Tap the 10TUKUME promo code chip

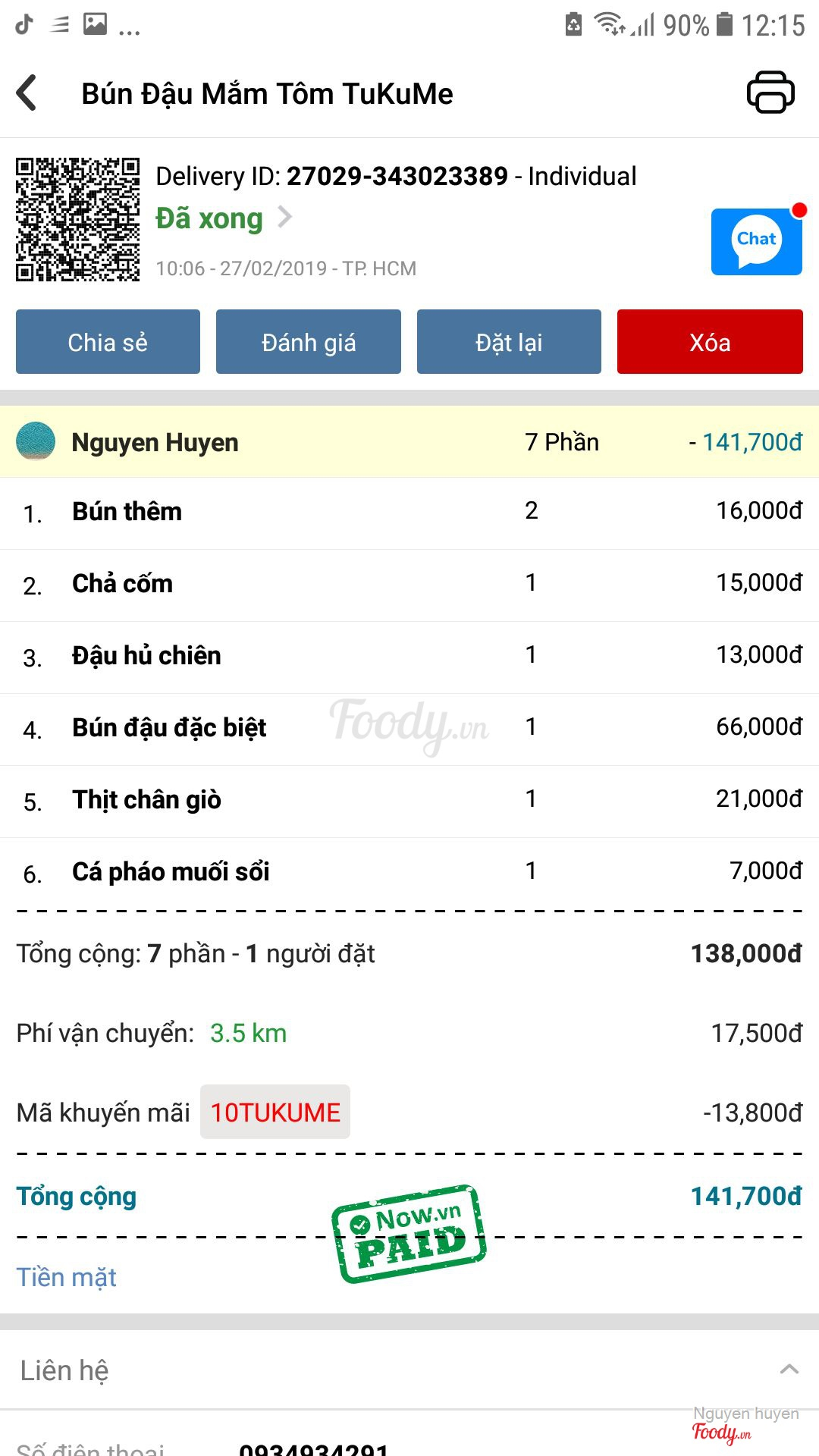click(x=275, y=1112)
